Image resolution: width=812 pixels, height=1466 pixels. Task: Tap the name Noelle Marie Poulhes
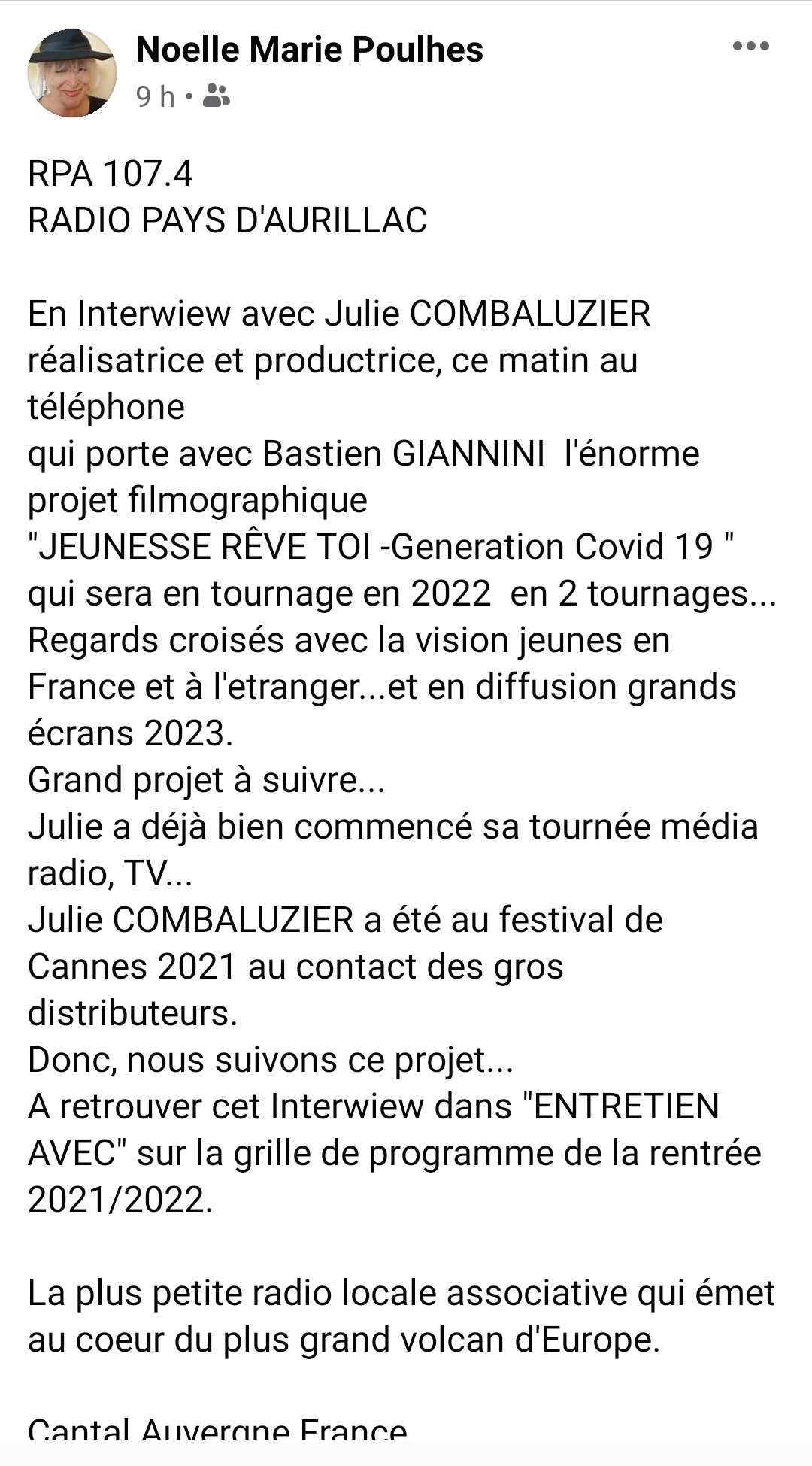click(x=310, y=50)
